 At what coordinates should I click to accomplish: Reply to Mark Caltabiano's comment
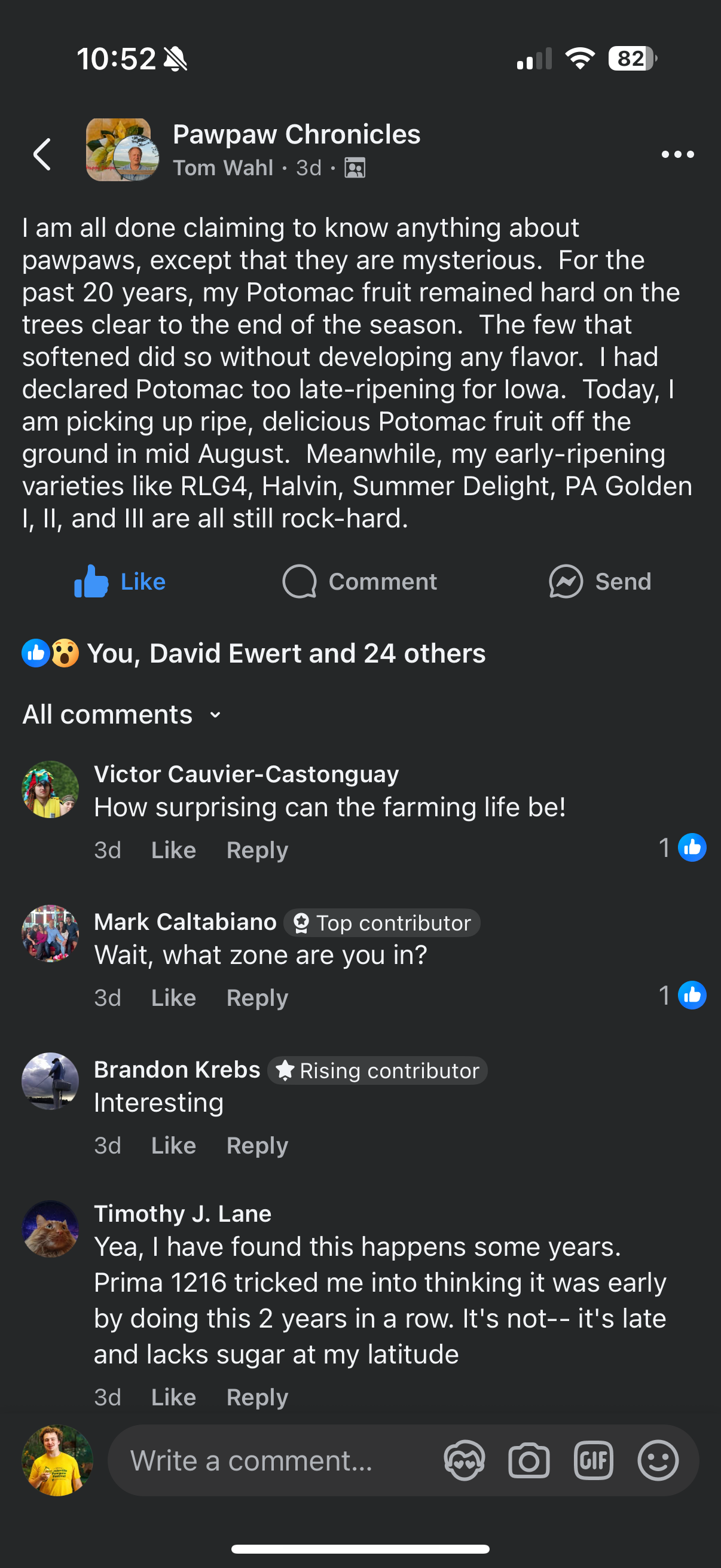pyautogui.click(x=256, y=997)
